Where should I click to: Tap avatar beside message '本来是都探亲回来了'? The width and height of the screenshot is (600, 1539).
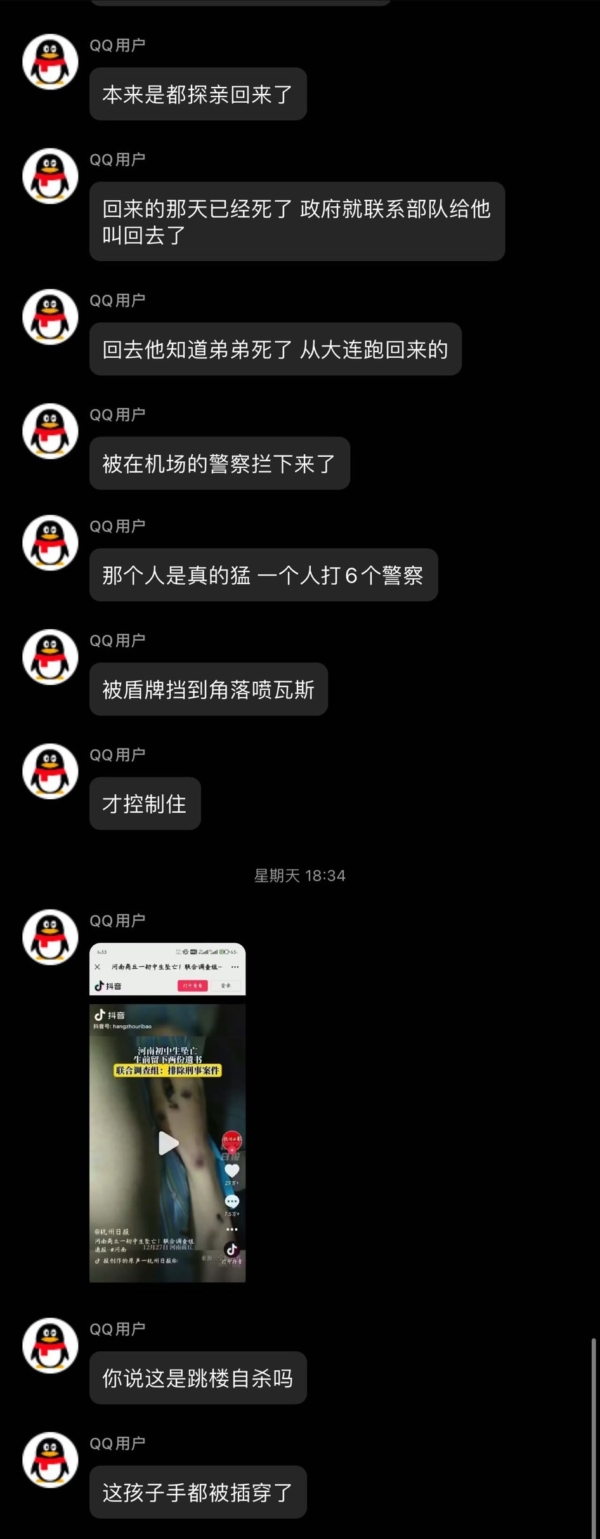click(x=50, y=62)
